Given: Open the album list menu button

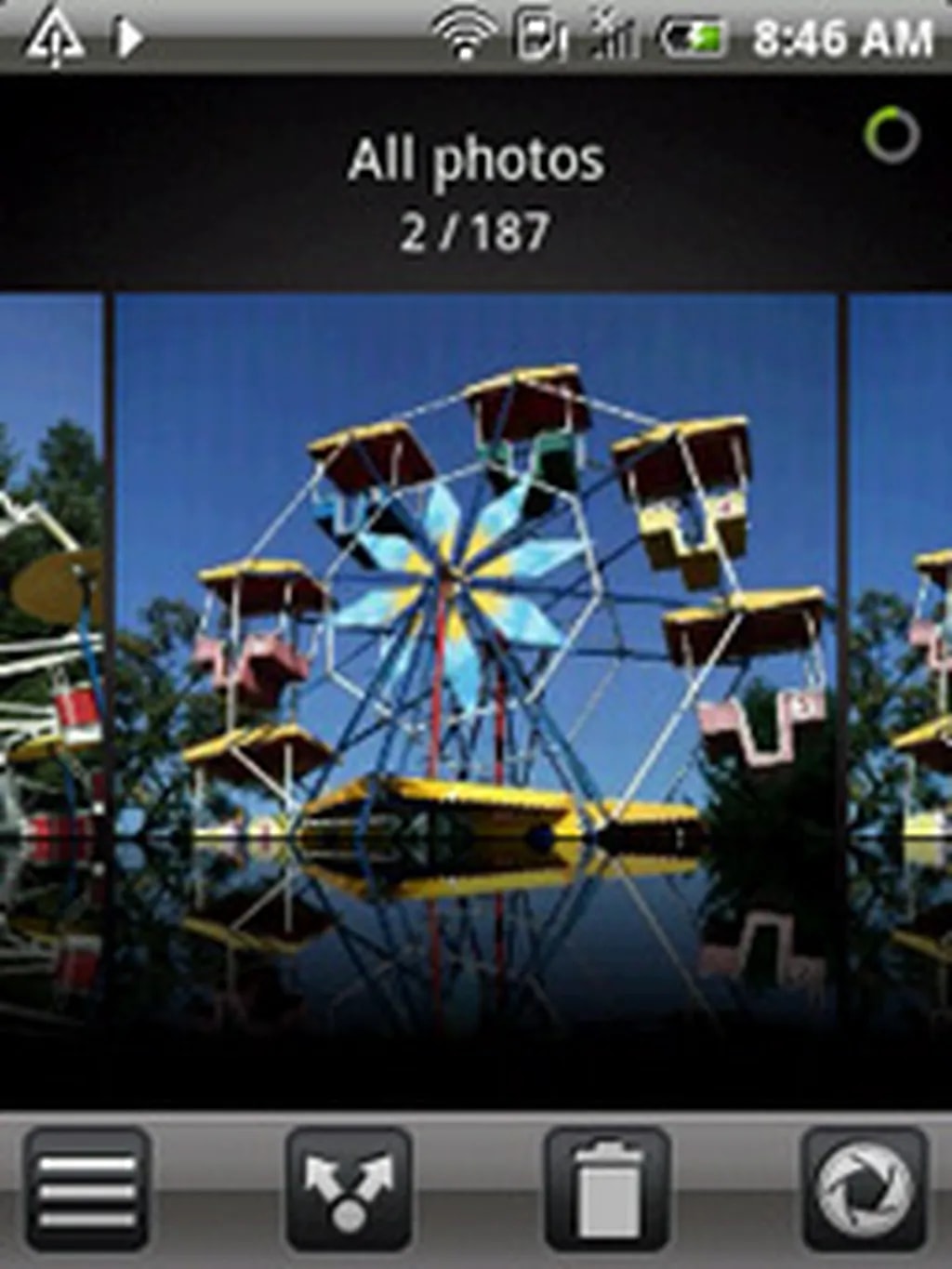Looking at the screenshot, I should pyautogui.click(x=88, y=1190).
